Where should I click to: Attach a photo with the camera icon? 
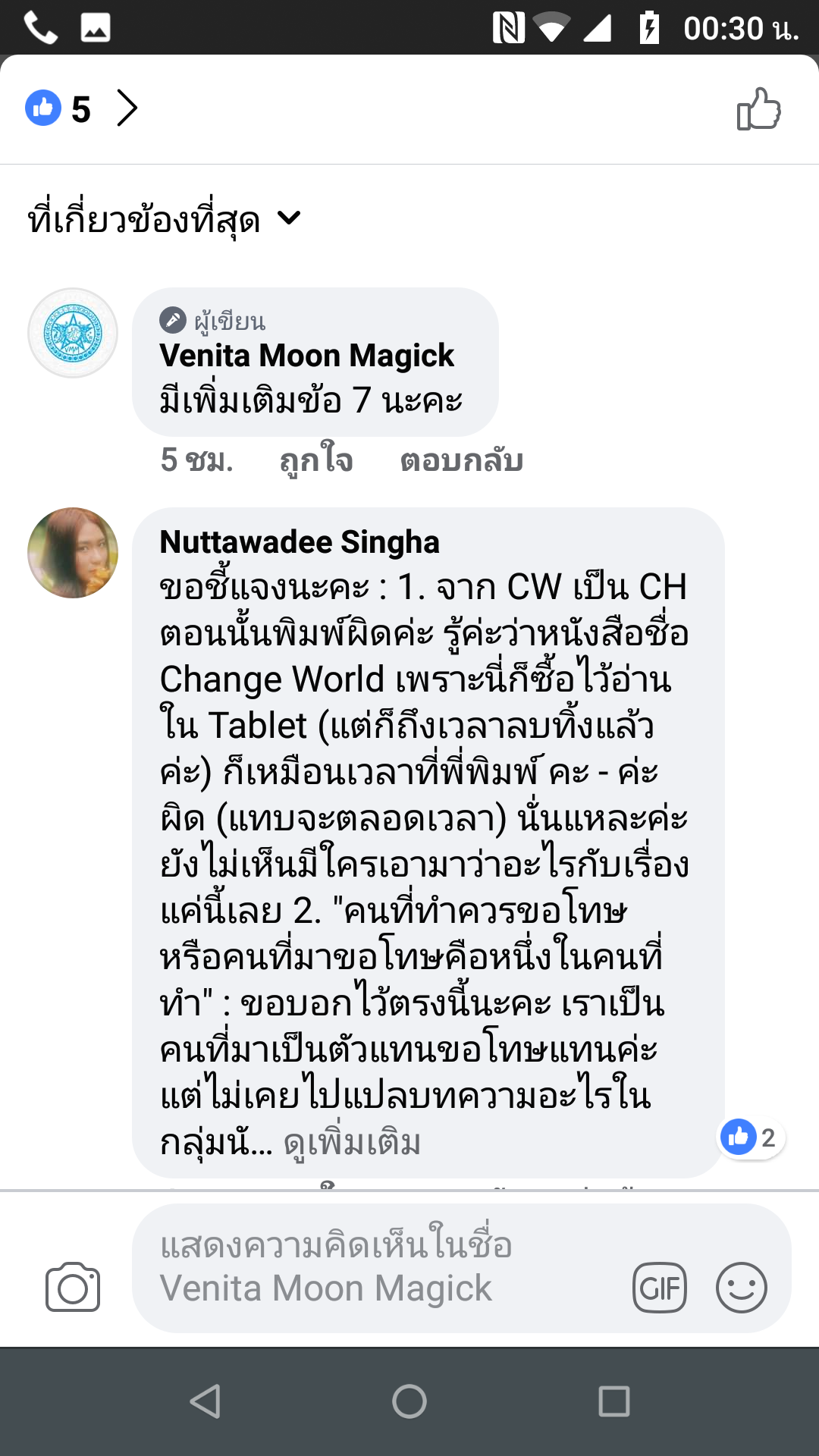tap(73, 1288)
